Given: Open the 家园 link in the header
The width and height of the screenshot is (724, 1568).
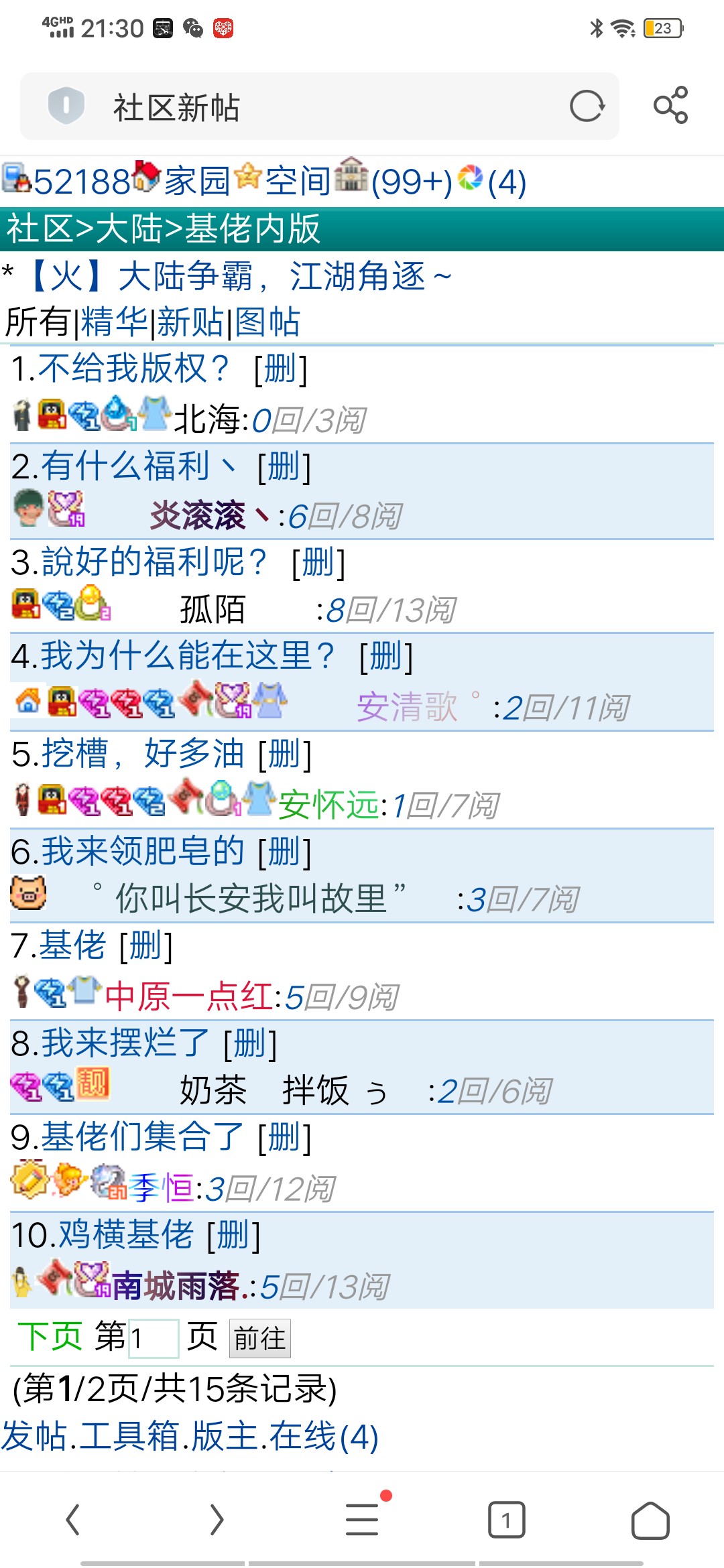Looking at the screenshot, I should [x=197, y=182].
